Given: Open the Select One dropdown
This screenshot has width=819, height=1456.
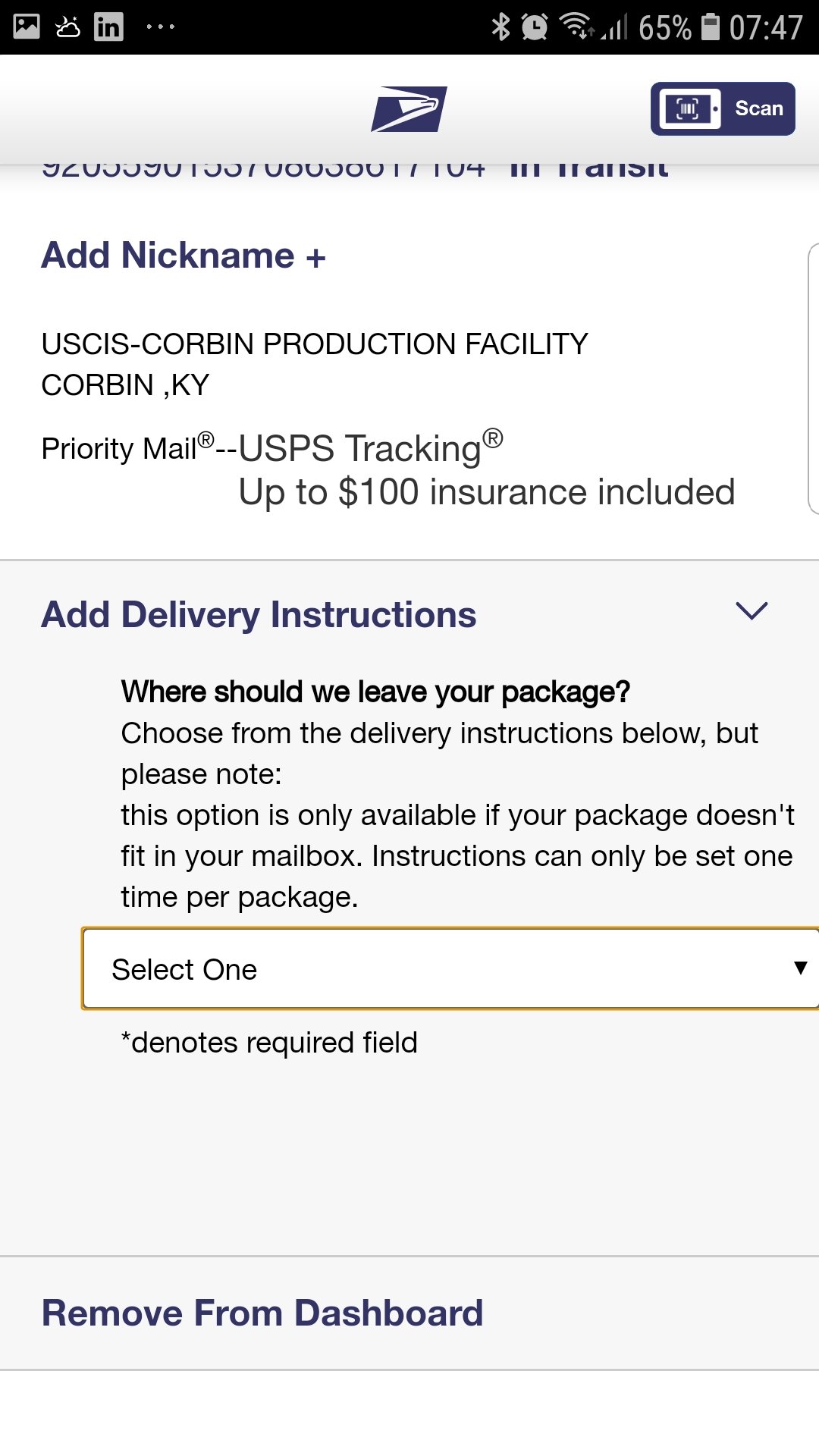Looking at the screenshot, I should (x=450, y=969).
